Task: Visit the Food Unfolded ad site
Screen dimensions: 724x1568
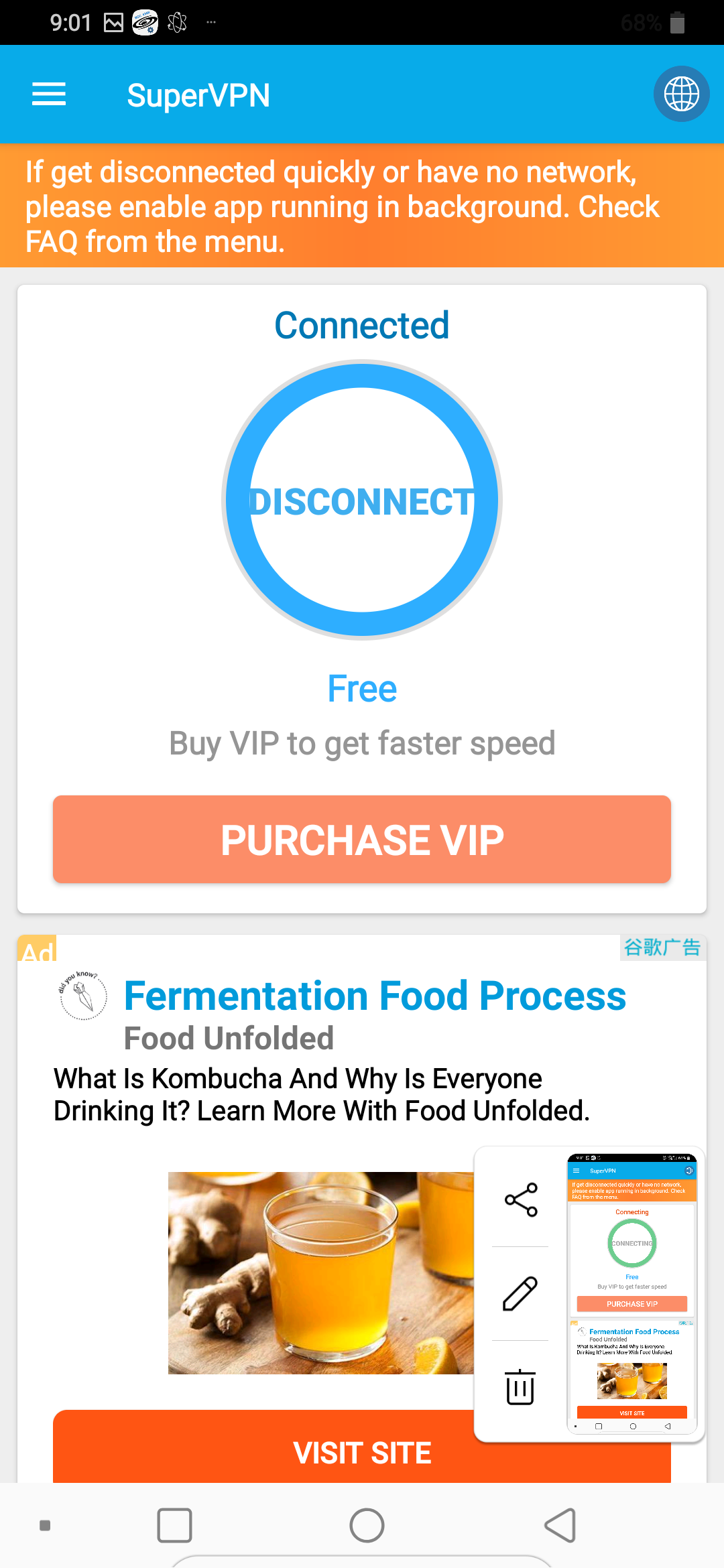Action: click(268, 1451)
